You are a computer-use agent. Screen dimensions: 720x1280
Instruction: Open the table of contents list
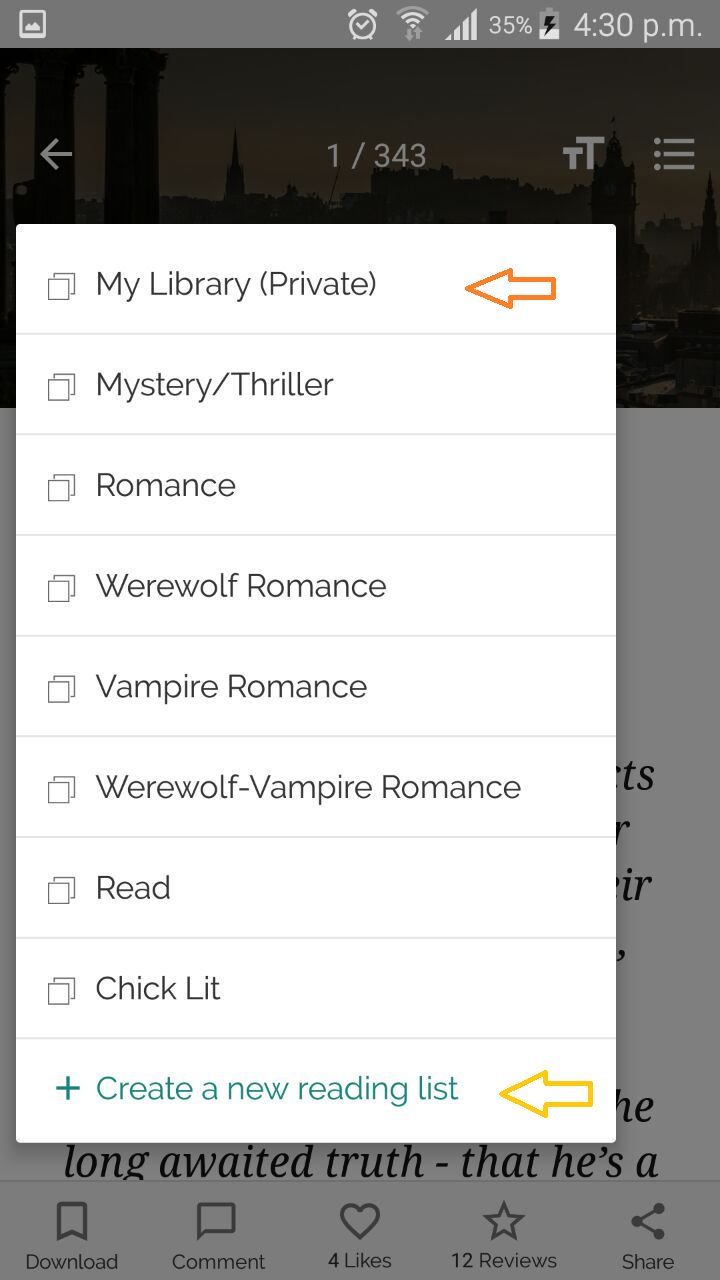click(673, 154)
